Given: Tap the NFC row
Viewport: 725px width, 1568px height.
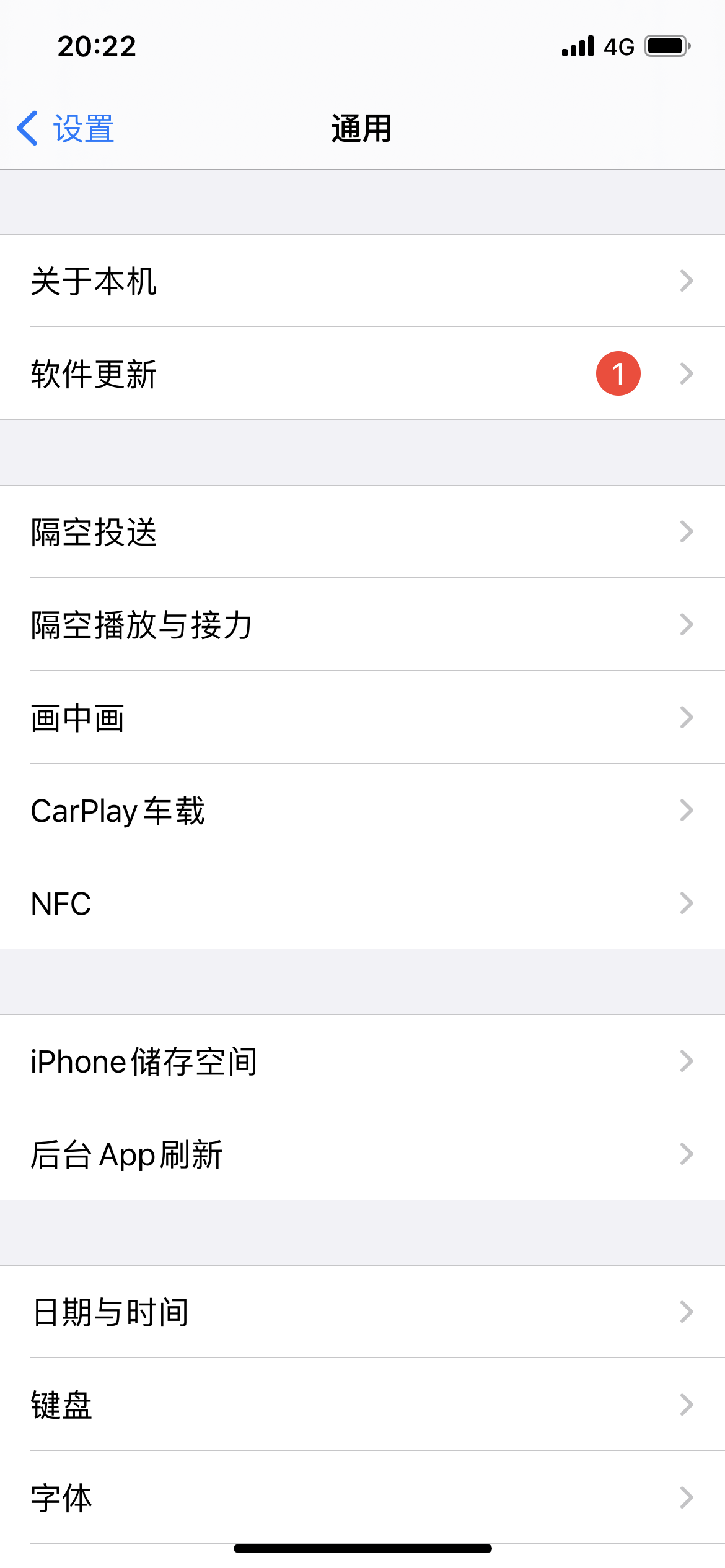Looking at the screenshot, I should (362, 904).
